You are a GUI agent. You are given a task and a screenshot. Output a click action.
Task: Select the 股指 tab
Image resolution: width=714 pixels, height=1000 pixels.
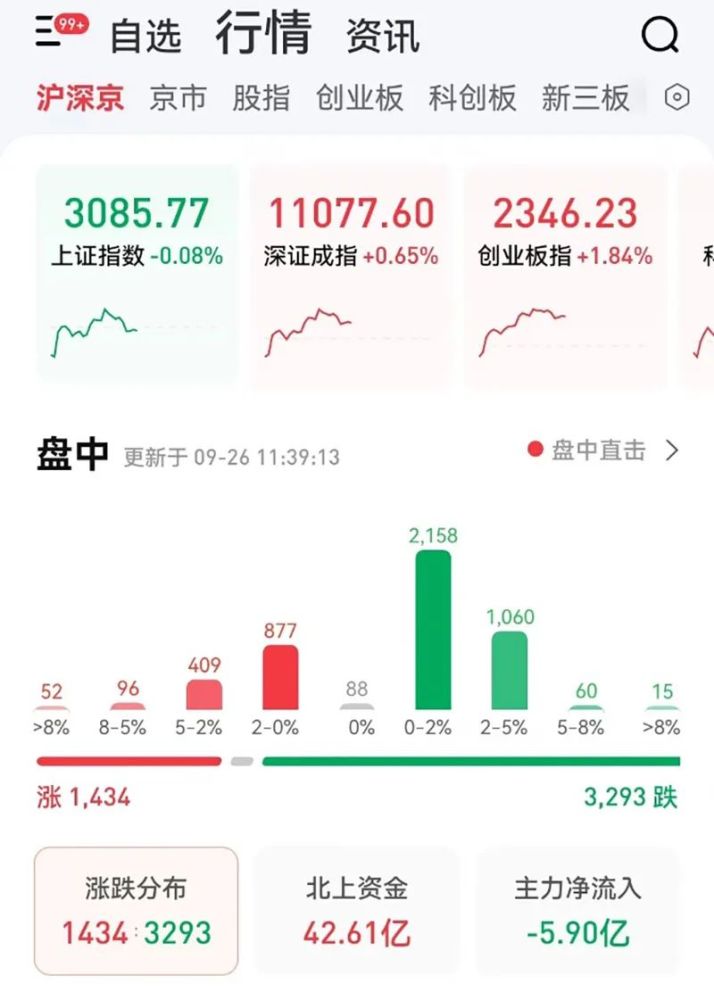[x=261, y=98]
